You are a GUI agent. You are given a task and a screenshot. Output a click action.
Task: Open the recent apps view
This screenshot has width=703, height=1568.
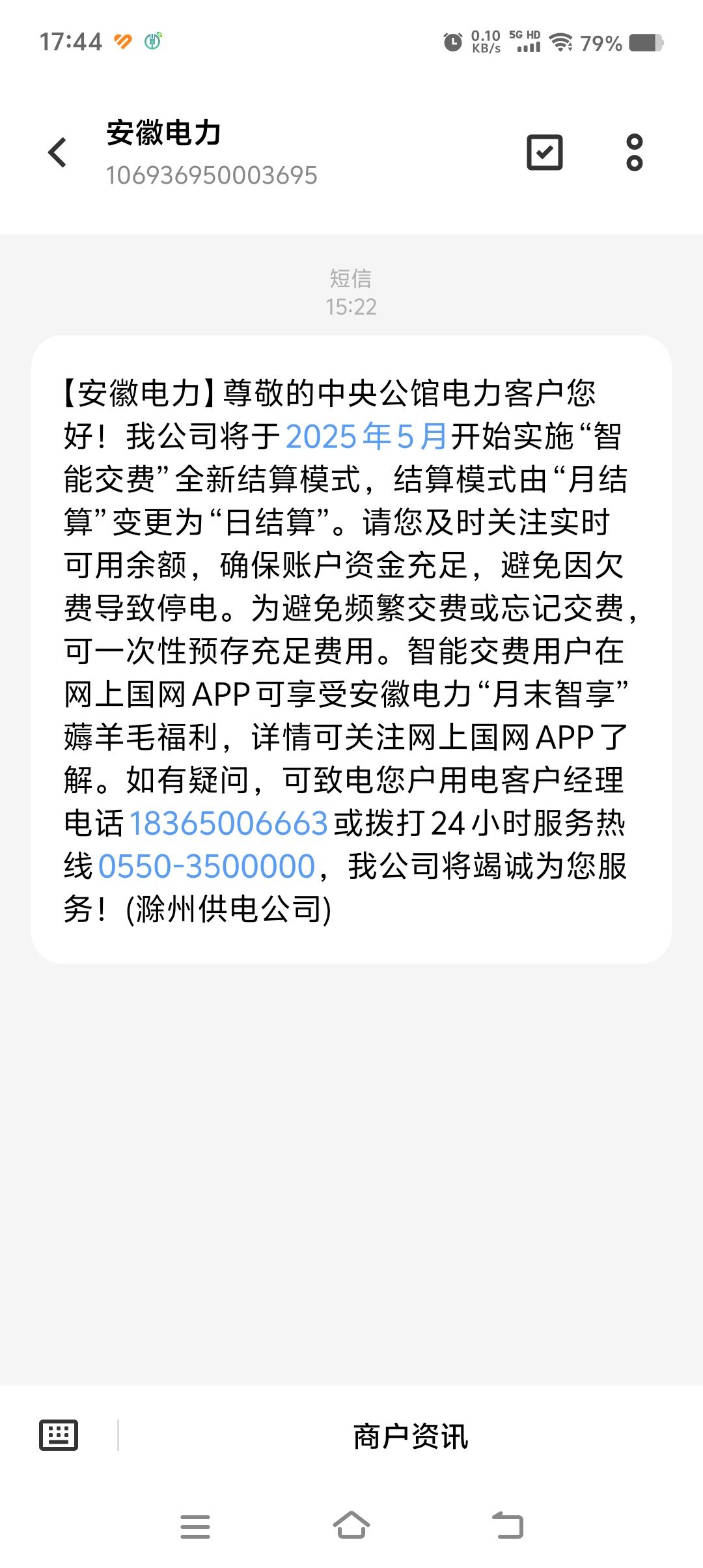pyautogui.click(x=195, y=1526)
